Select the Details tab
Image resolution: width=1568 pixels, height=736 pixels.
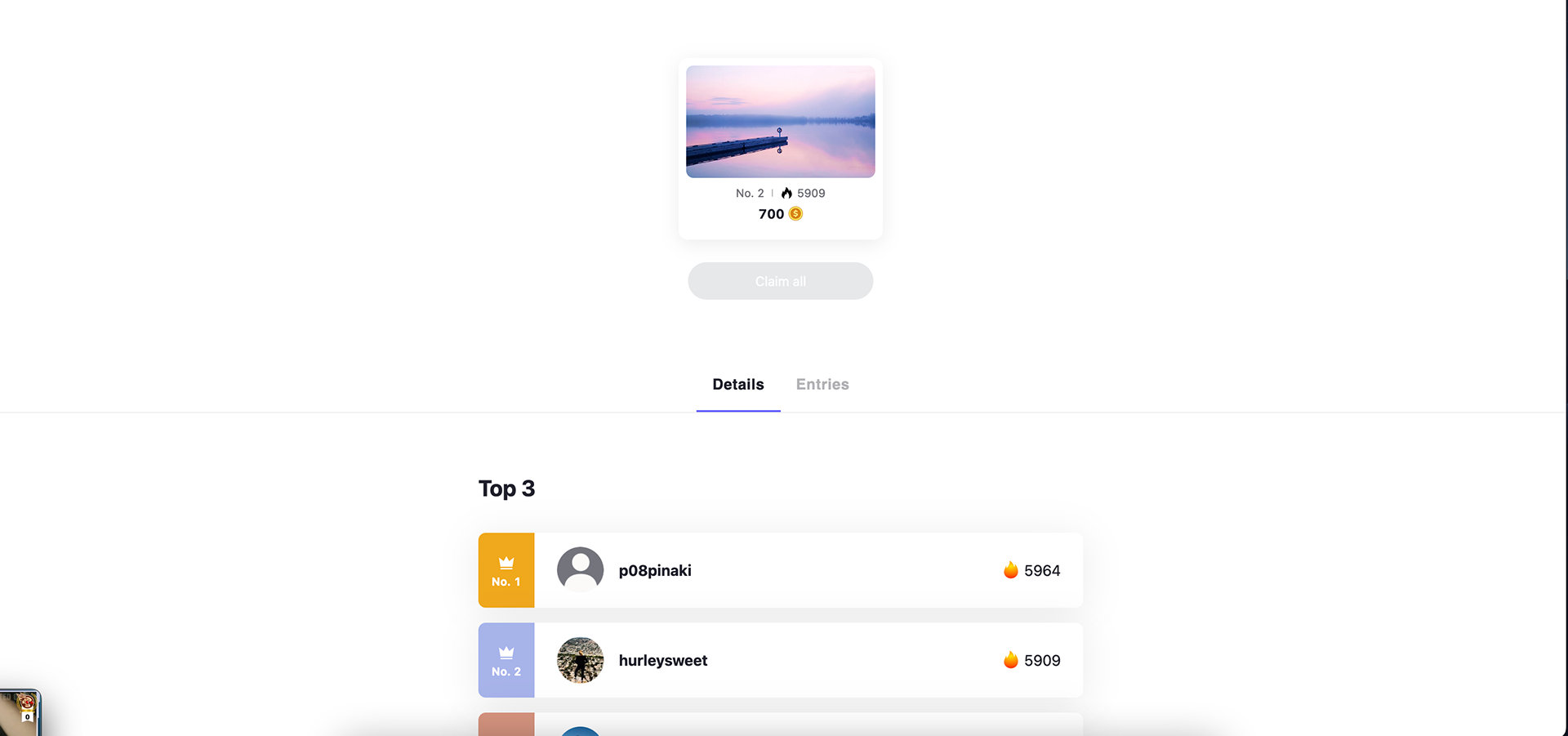tap(738, 385)
